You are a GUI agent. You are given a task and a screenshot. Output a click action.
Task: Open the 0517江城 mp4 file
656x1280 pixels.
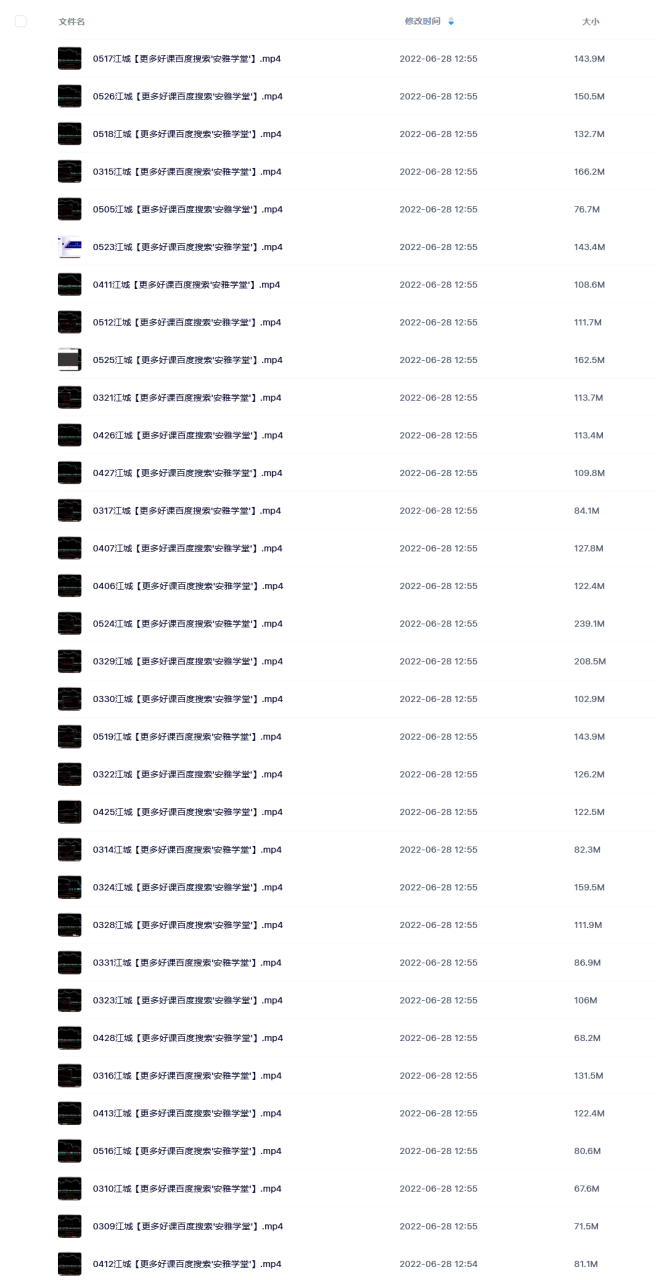tap(187, 59)
